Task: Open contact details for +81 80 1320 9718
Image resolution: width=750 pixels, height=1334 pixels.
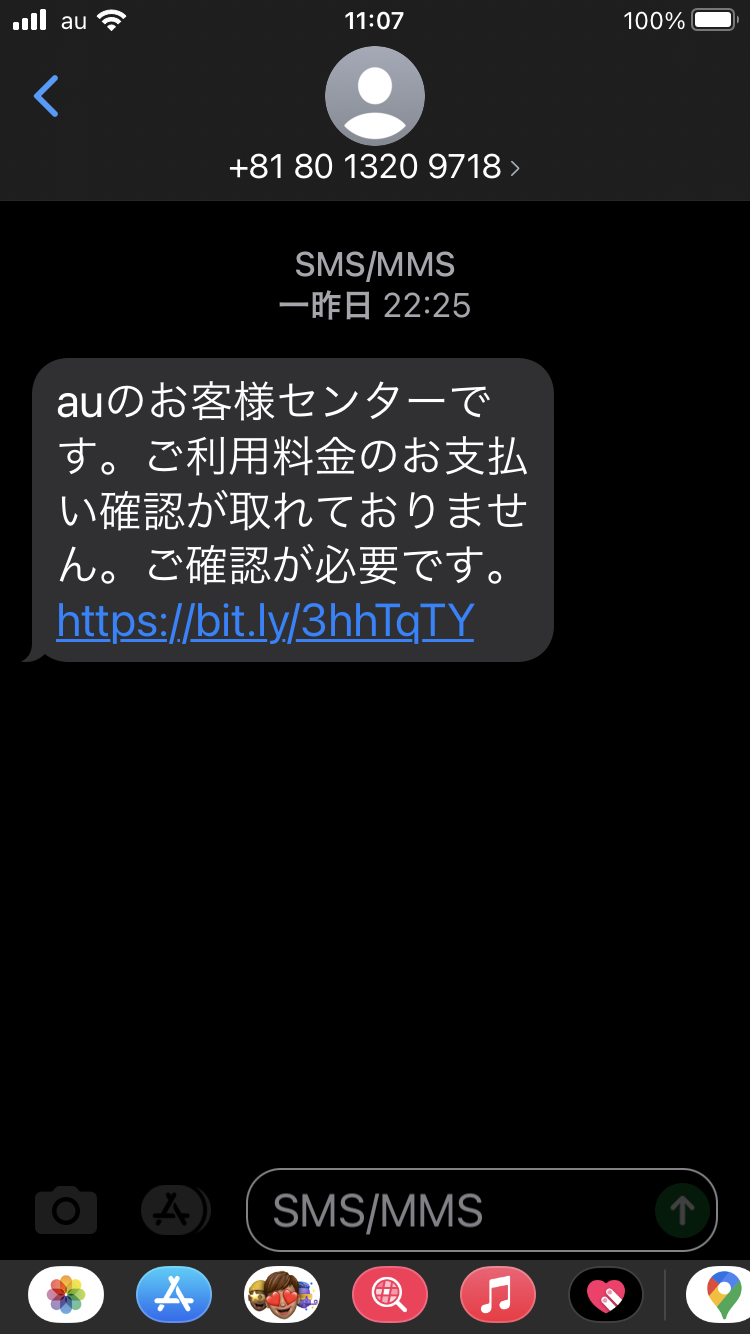Action: (x=374, y=166)
